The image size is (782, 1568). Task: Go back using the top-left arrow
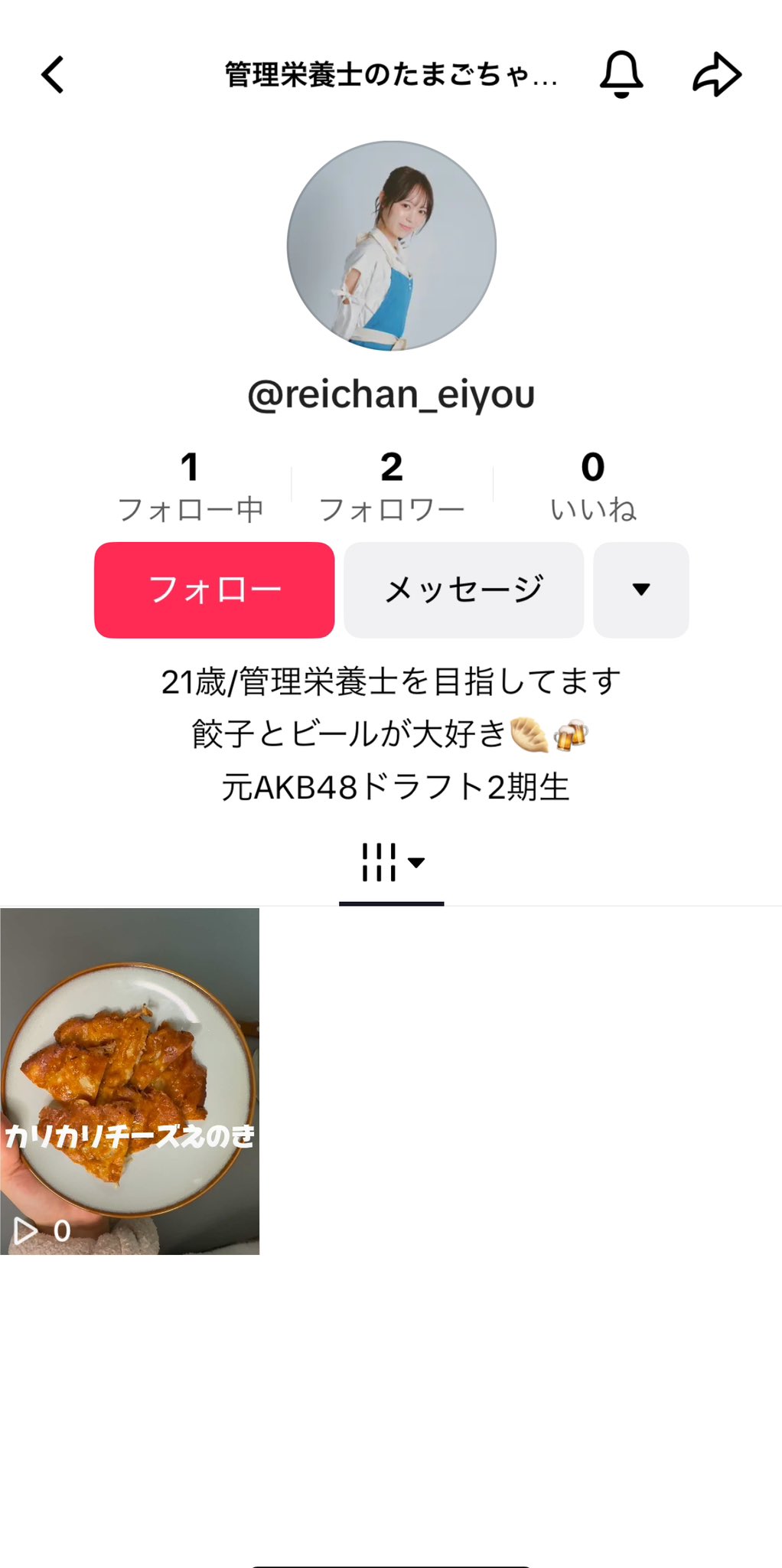tap(53, 75)
